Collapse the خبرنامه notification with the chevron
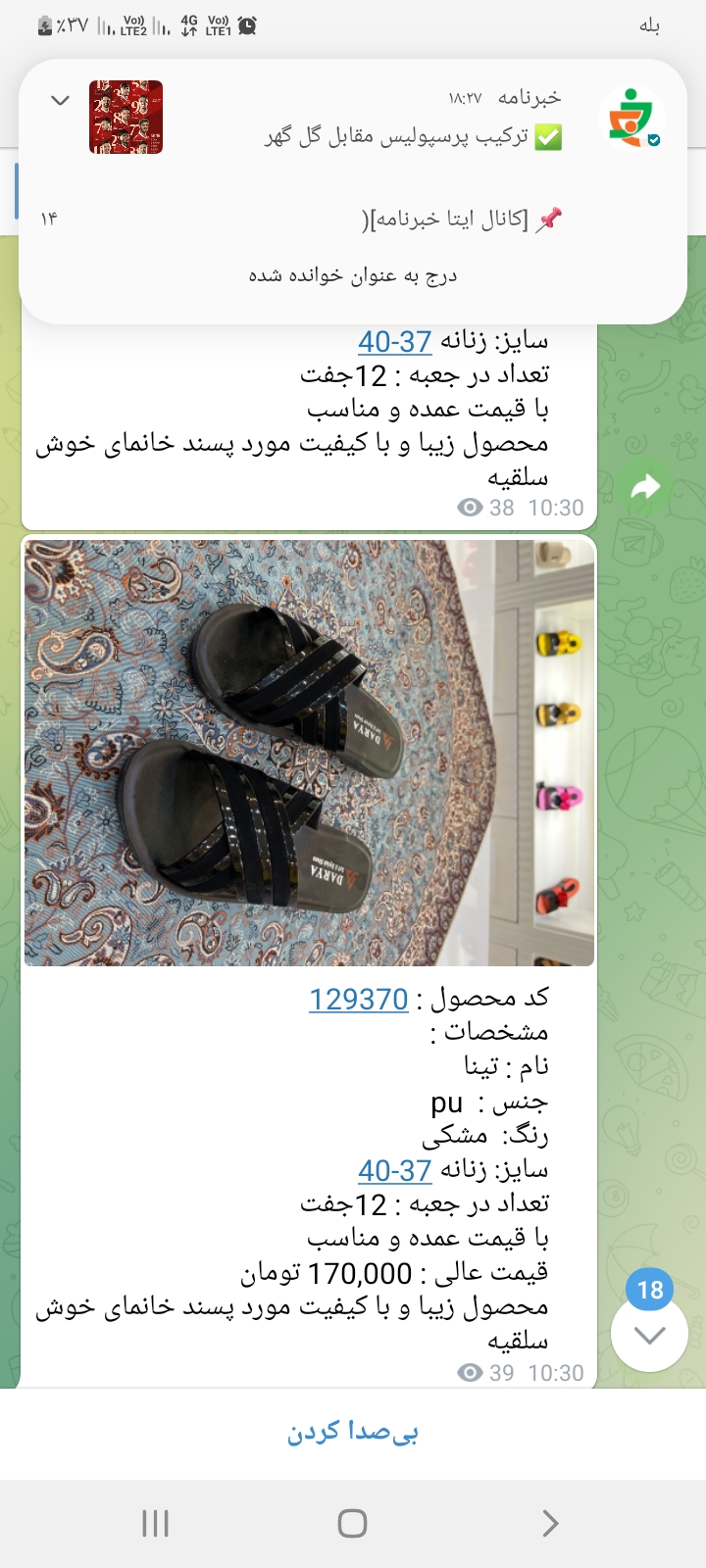Screen dimensions: 706x1568 [61, 101]
